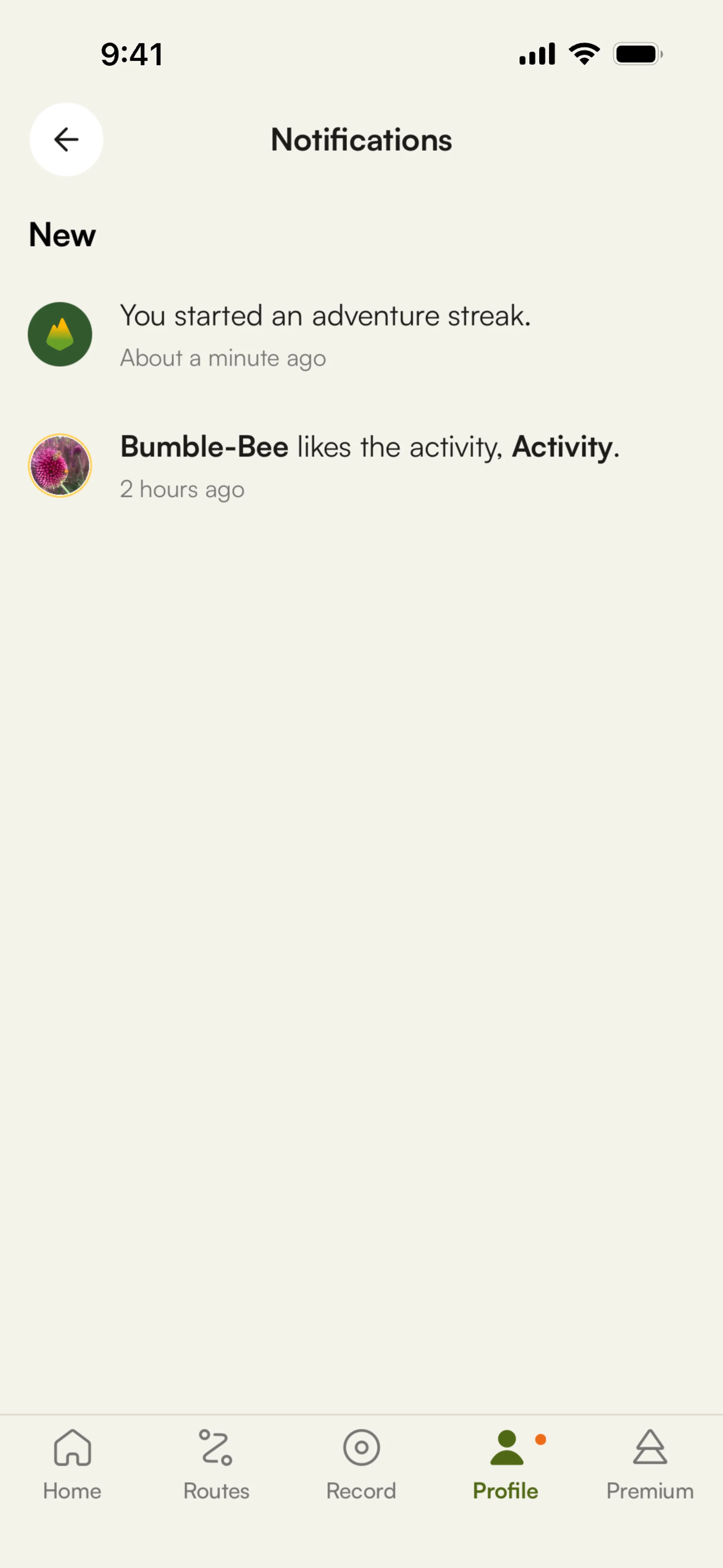The height and width of the screenshot is (1568, 723).
Task: Go to the Premium tab
Action: 649,1463
